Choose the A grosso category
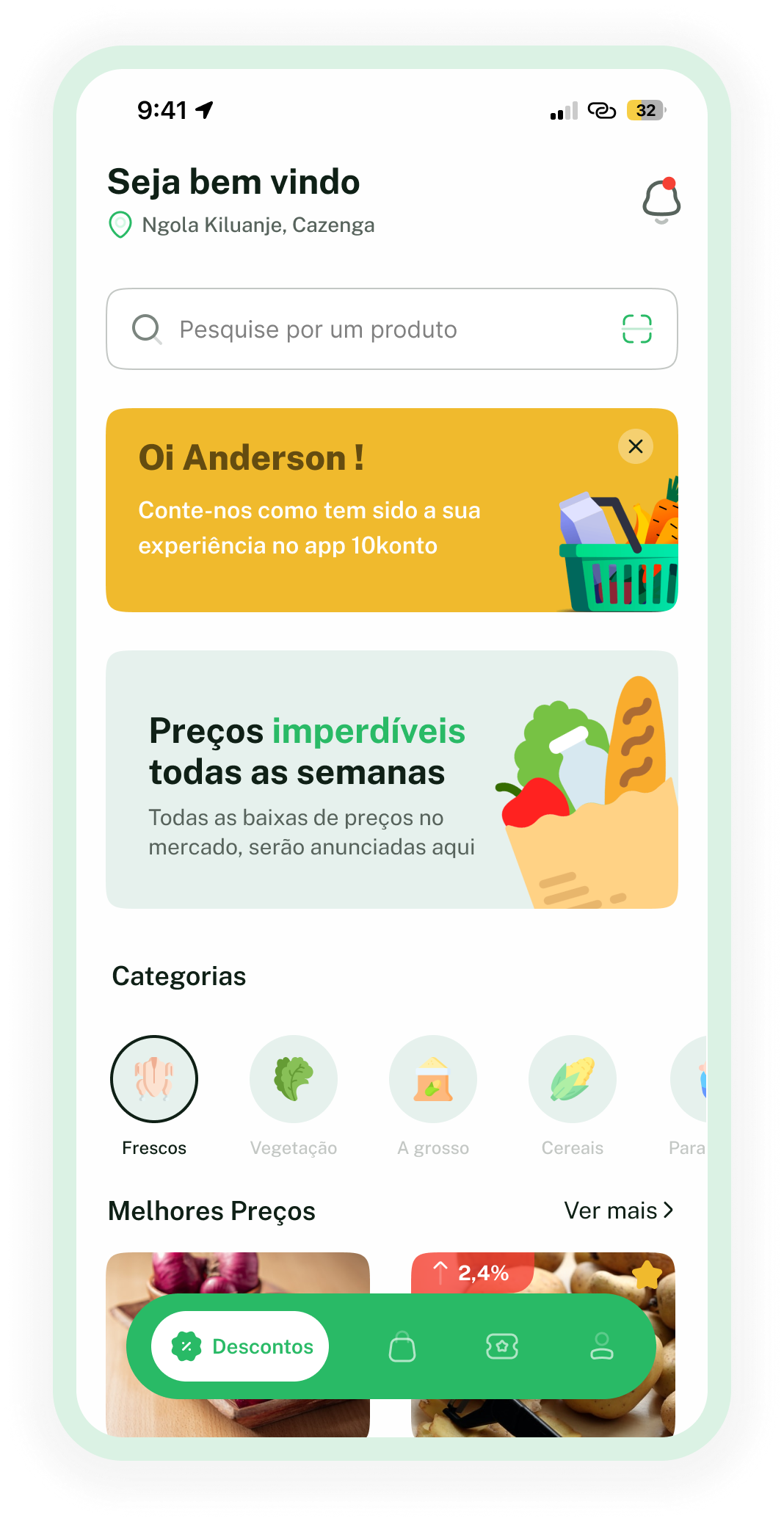This screenshot has height=1521, width=784. click(433, 1079)
